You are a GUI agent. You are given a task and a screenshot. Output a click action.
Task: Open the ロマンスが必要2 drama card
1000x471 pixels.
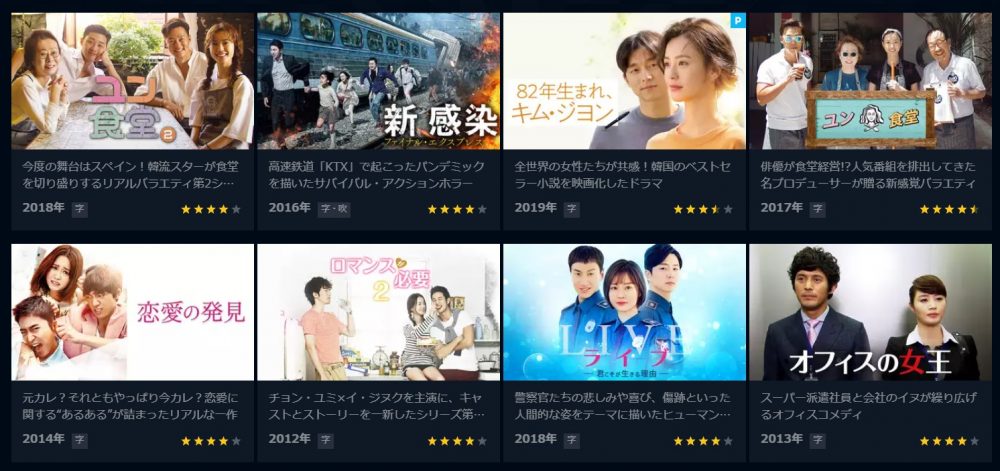point(378,313)
